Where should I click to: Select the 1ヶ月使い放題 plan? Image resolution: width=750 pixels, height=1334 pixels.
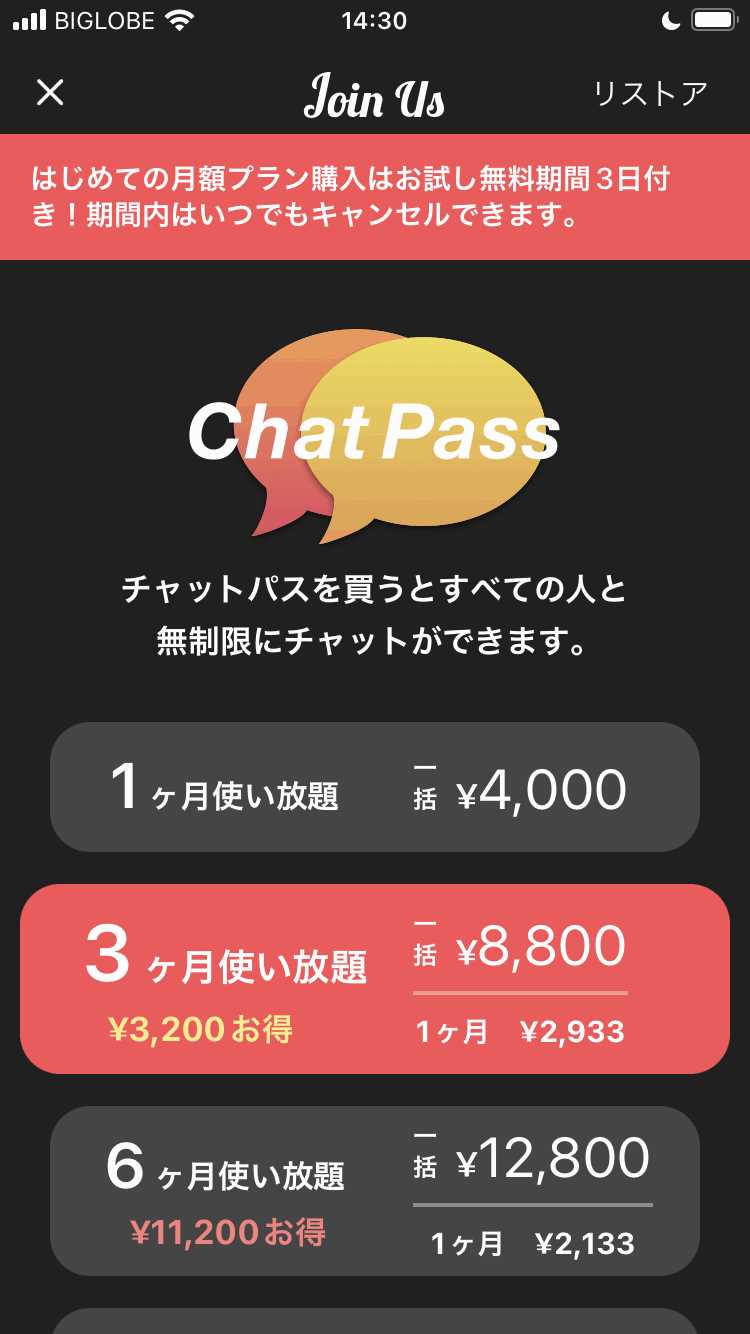pos(375,787)
